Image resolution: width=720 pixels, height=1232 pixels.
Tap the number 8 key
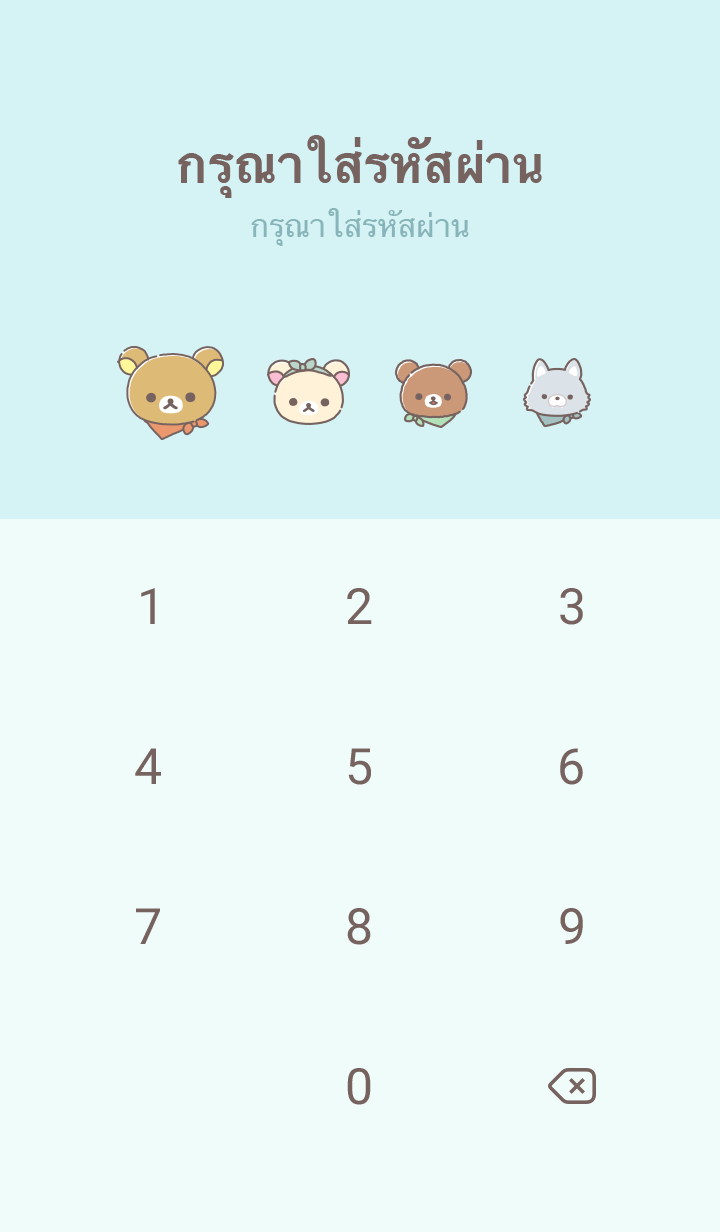tap(359, 927)
